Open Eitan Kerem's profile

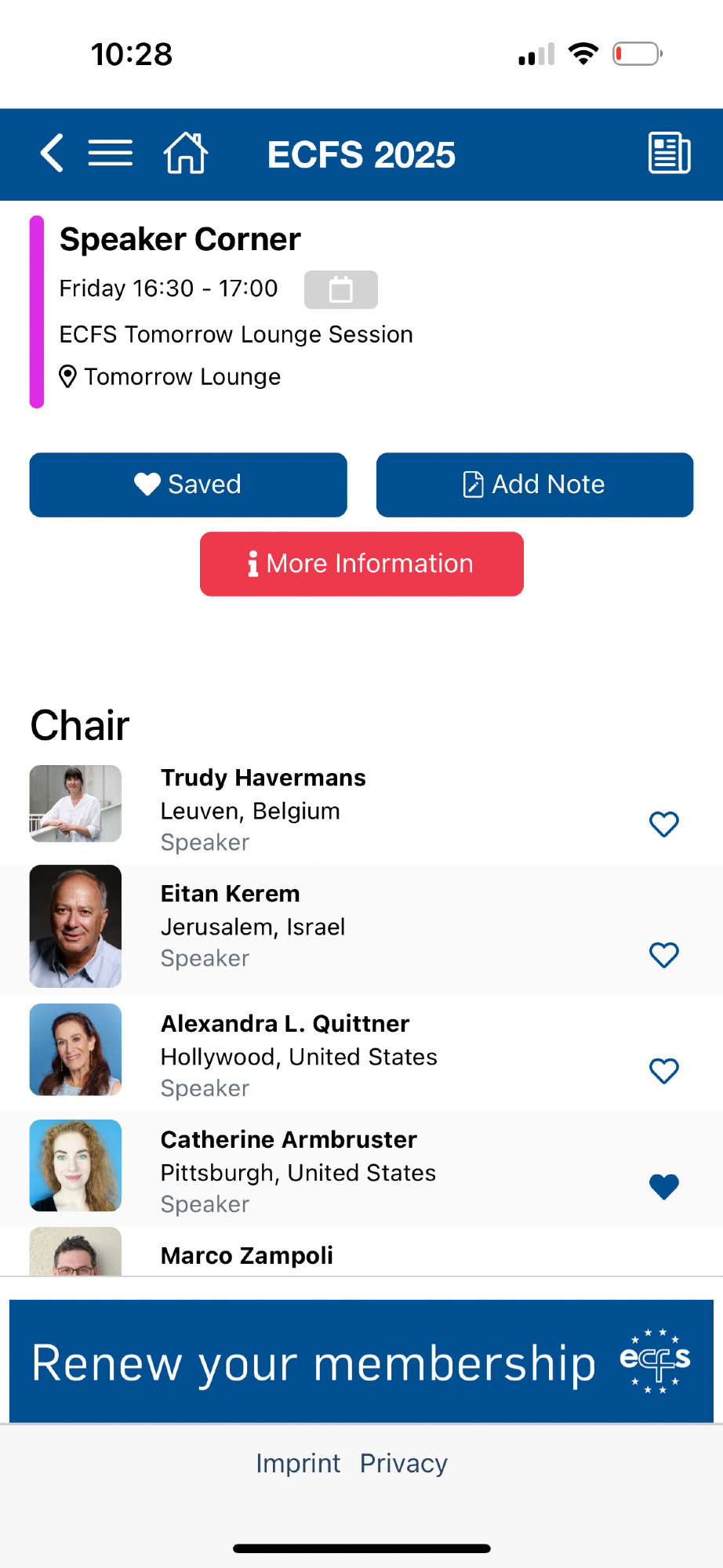231,894
